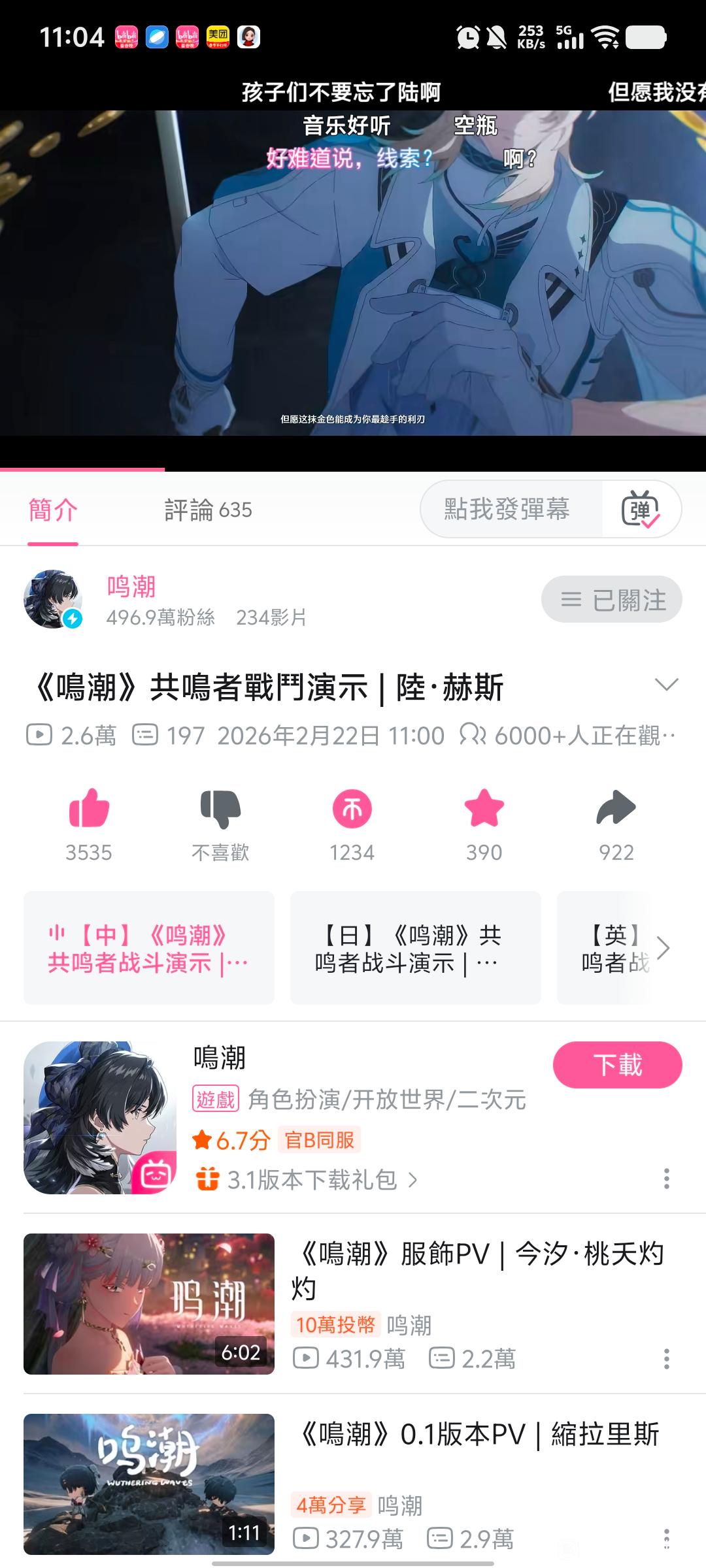Image resolution: width=706 pixels, height=1568 pixels.
Task: Select the 簡介 tab
Action: 53,510
